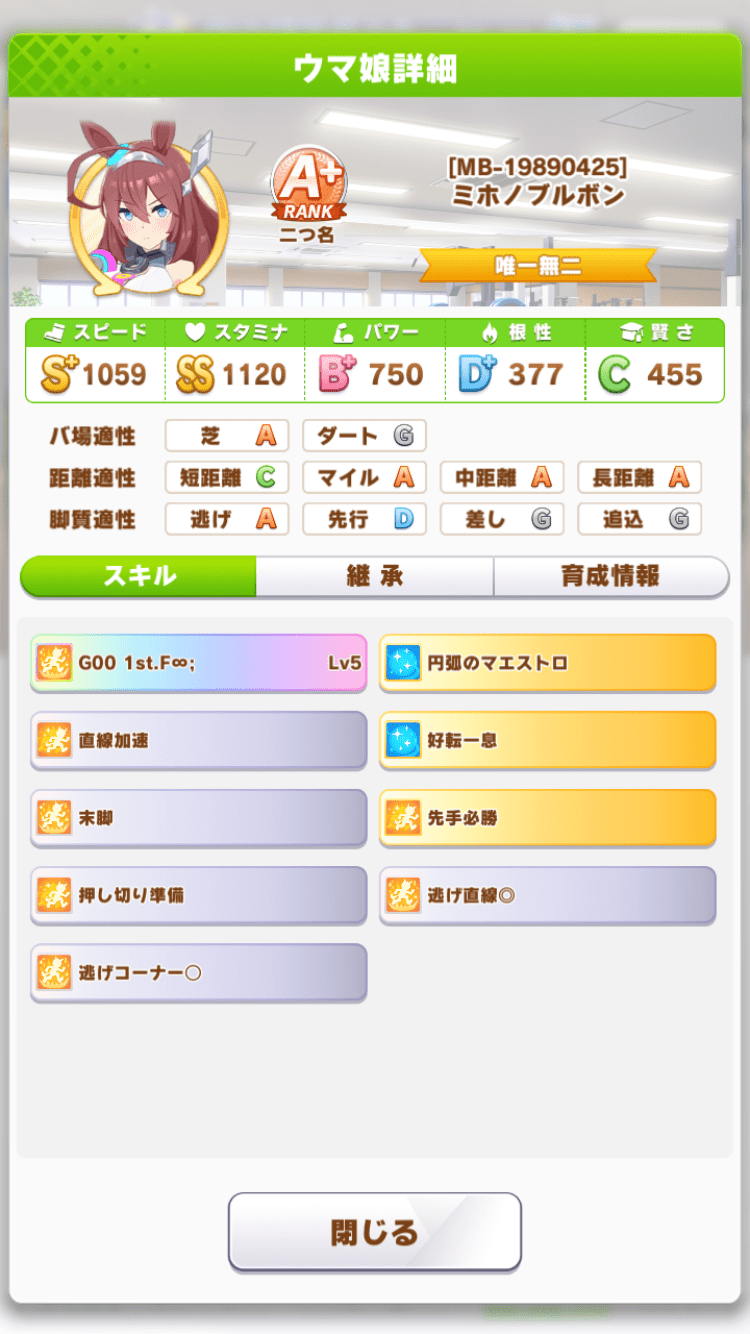The image size is (750, 1334).
Task: Open the 末脚 skill details
Action: [x=198, y=817]
